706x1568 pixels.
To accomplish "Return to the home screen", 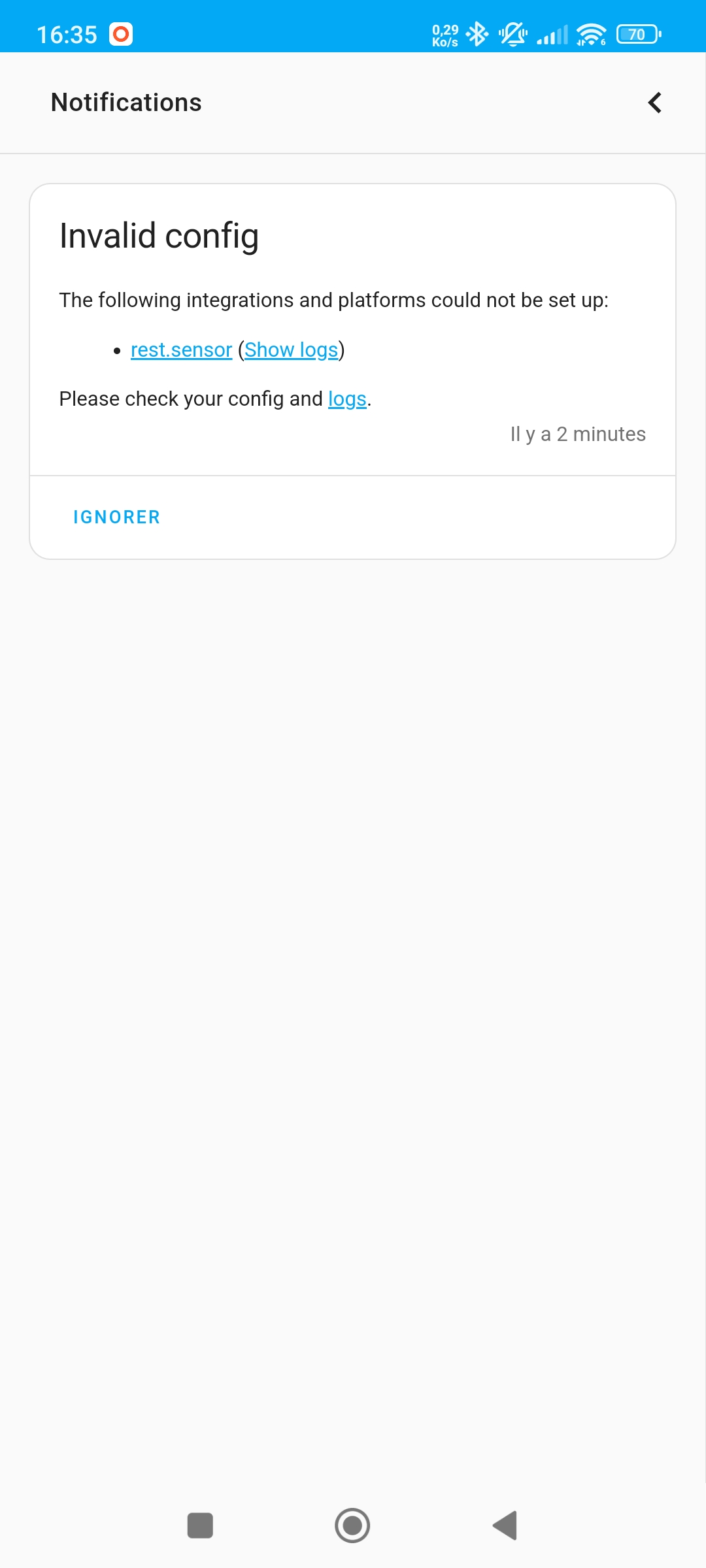I will tap(352, 1526).
